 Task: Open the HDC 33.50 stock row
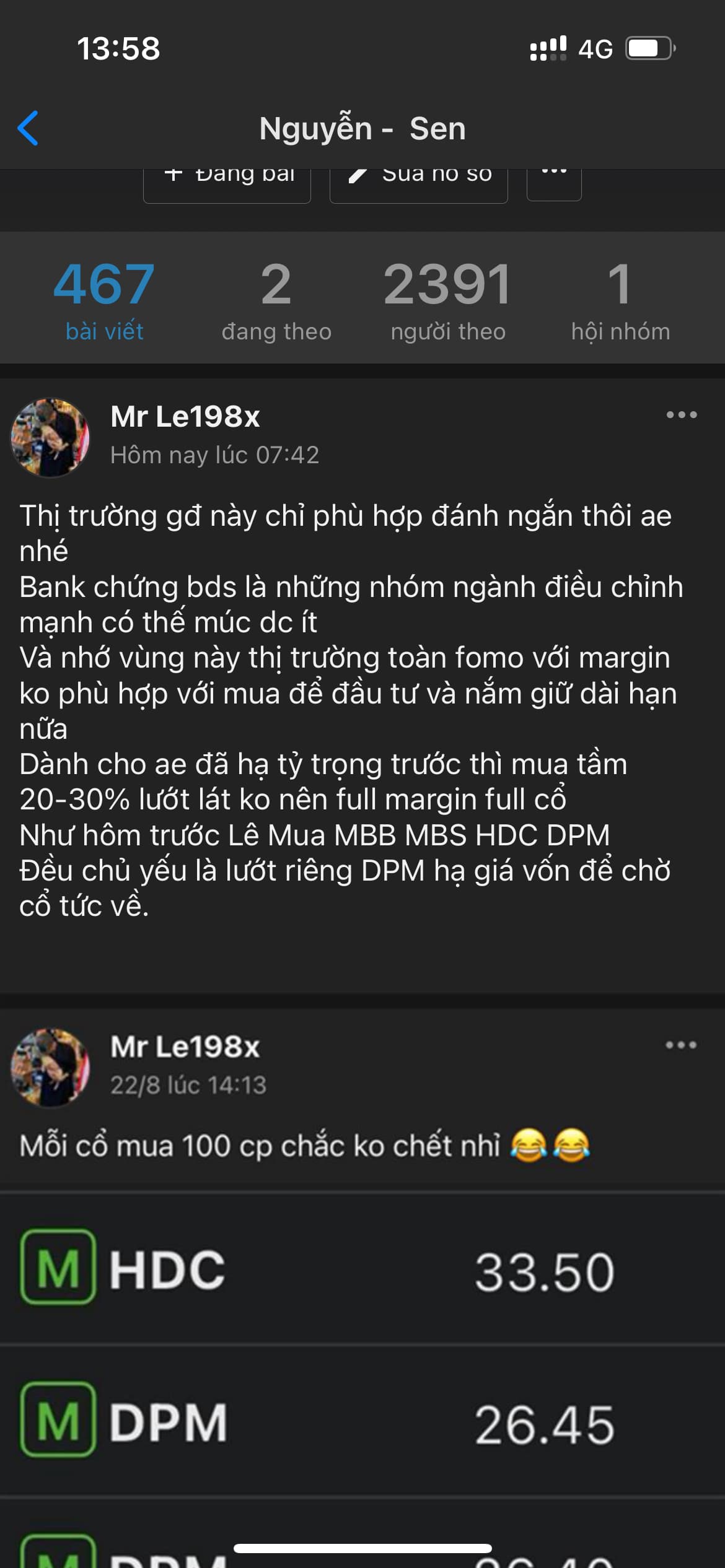click(x=362, y=1270)
